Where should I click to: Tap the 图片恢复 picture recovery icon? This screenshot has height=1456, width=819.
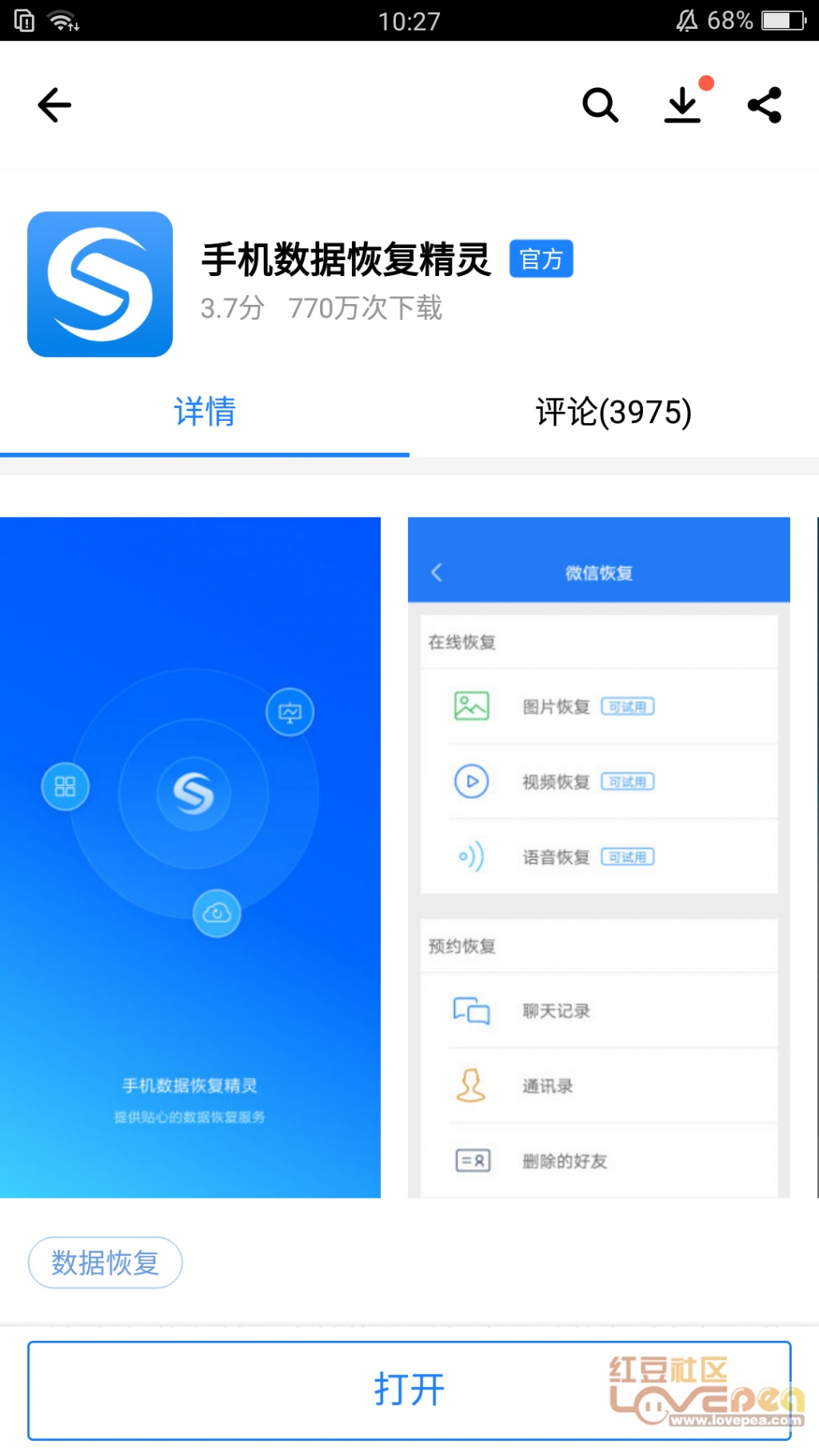point(471,706)
